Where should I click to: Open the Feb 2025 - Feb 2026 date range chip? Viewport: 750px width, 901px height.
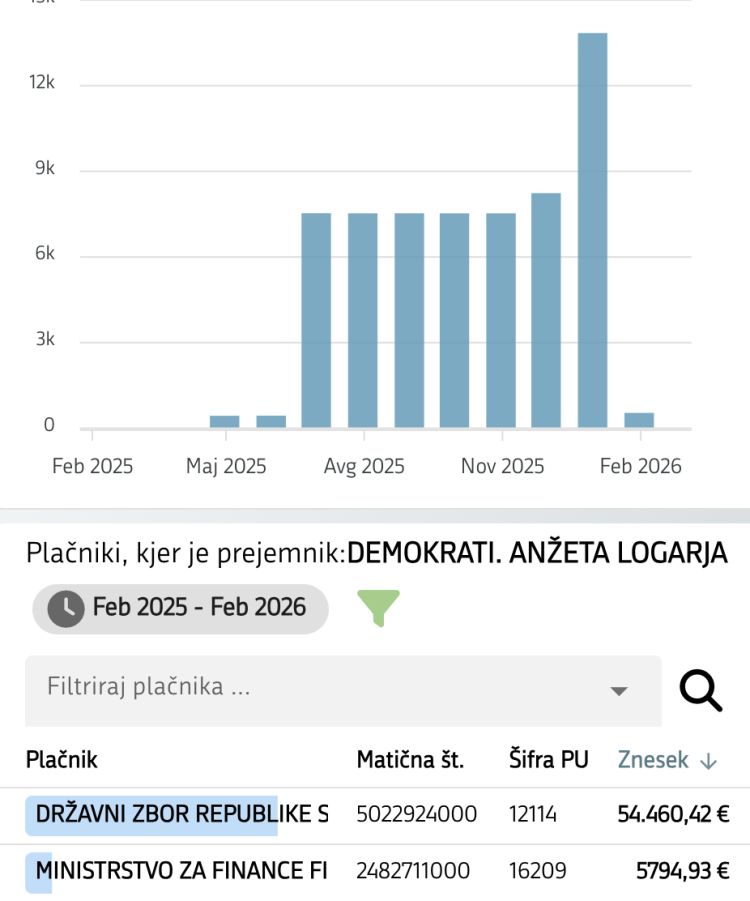180,608
